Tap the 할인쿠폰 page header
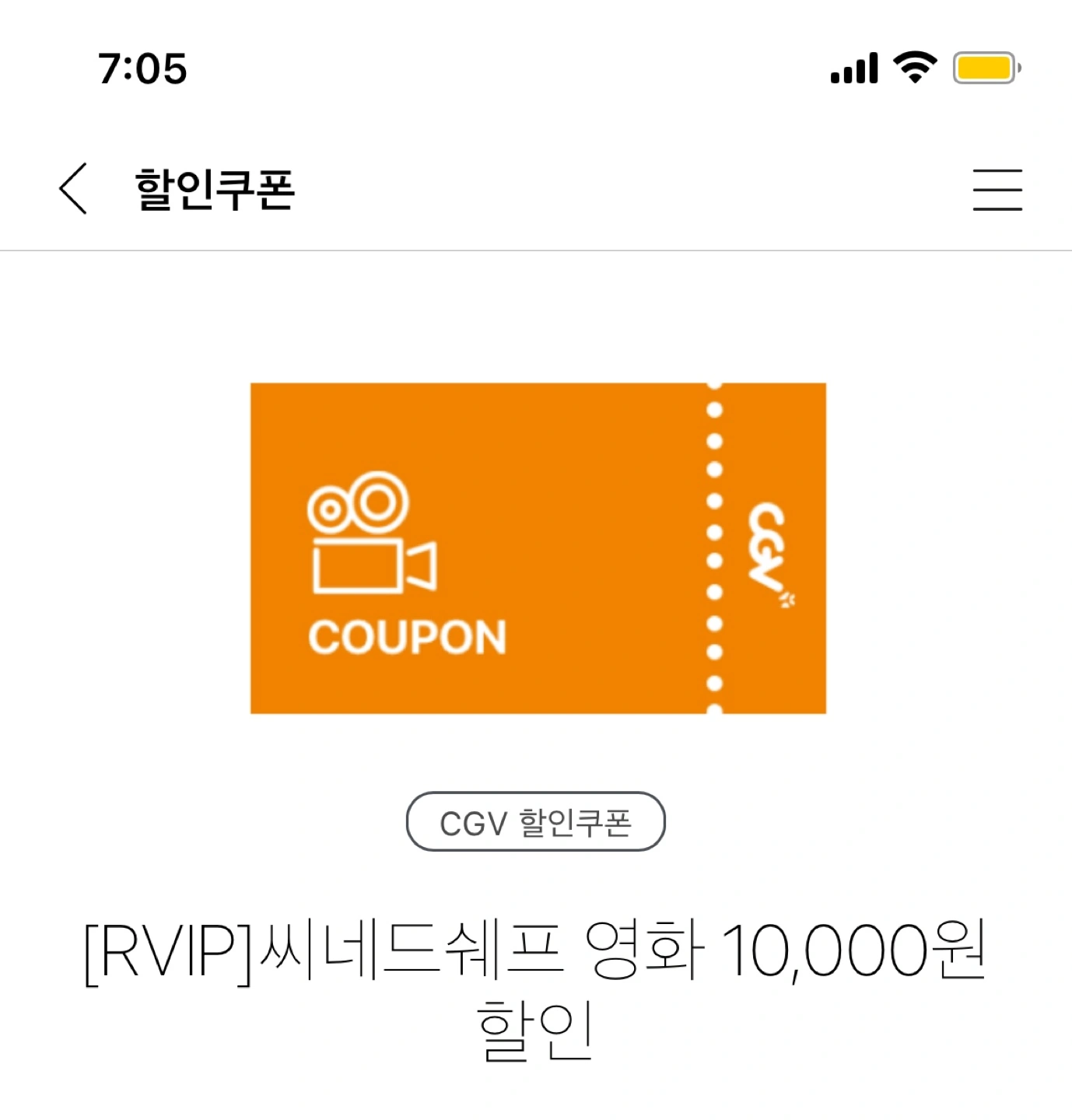This screenshot has height=1120, width=1072. pyautogui.click(x=216, y=189)
